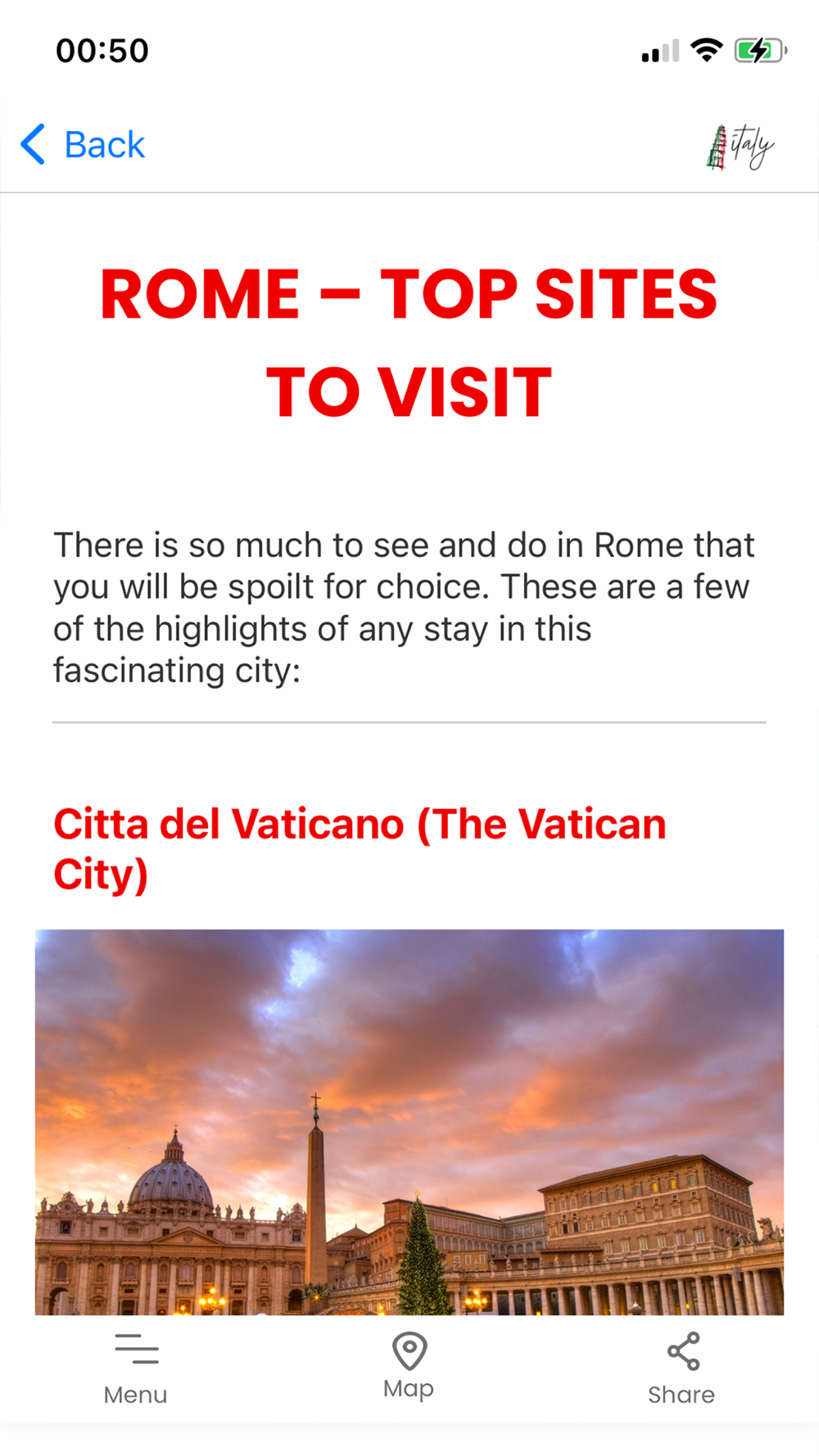Open the Menu tab
Screen dimensions: 819x1456
click(x=136, y=1369)
